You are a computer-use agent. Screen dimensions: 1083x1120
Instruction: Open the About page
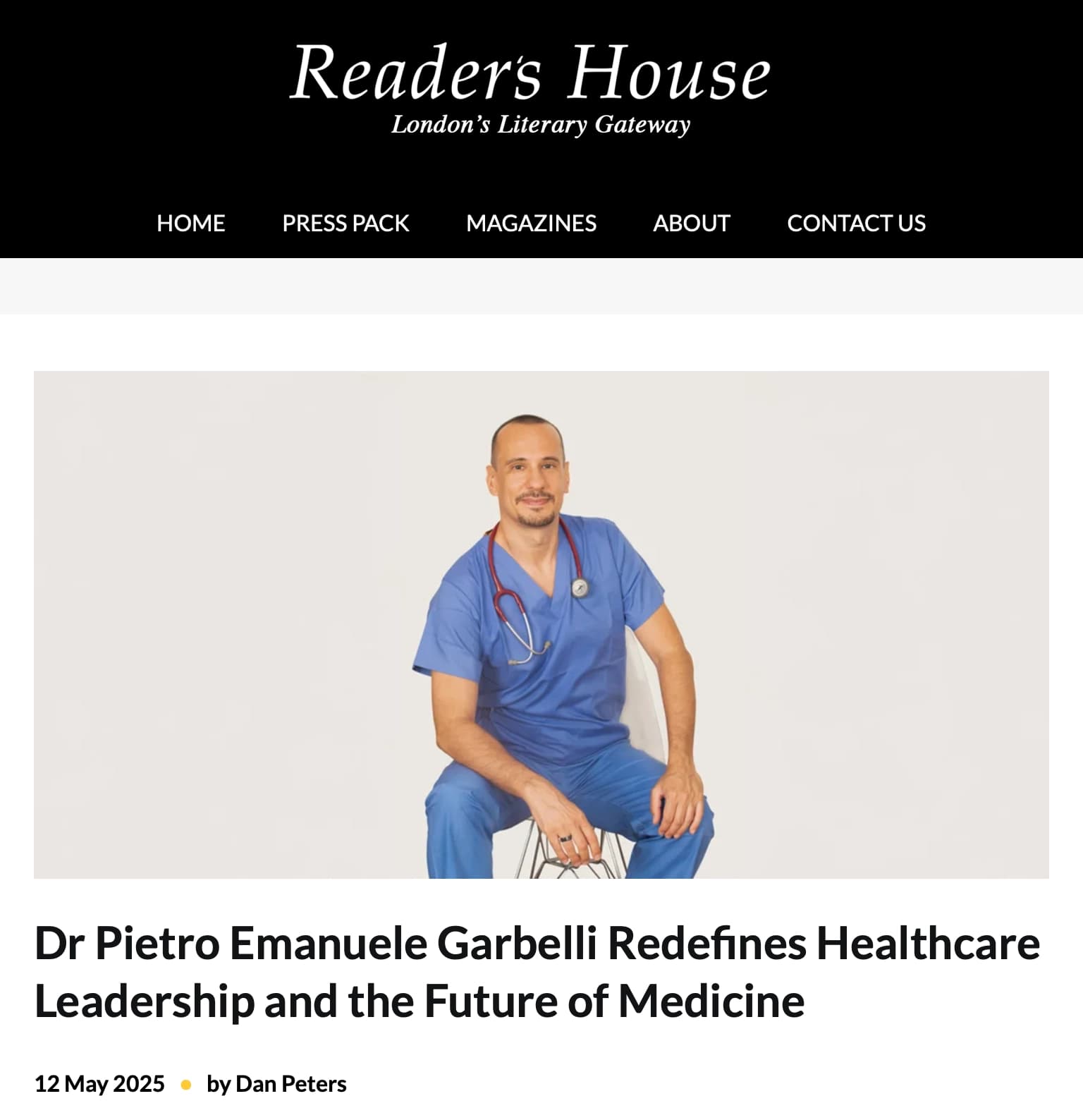coord(691,223)
